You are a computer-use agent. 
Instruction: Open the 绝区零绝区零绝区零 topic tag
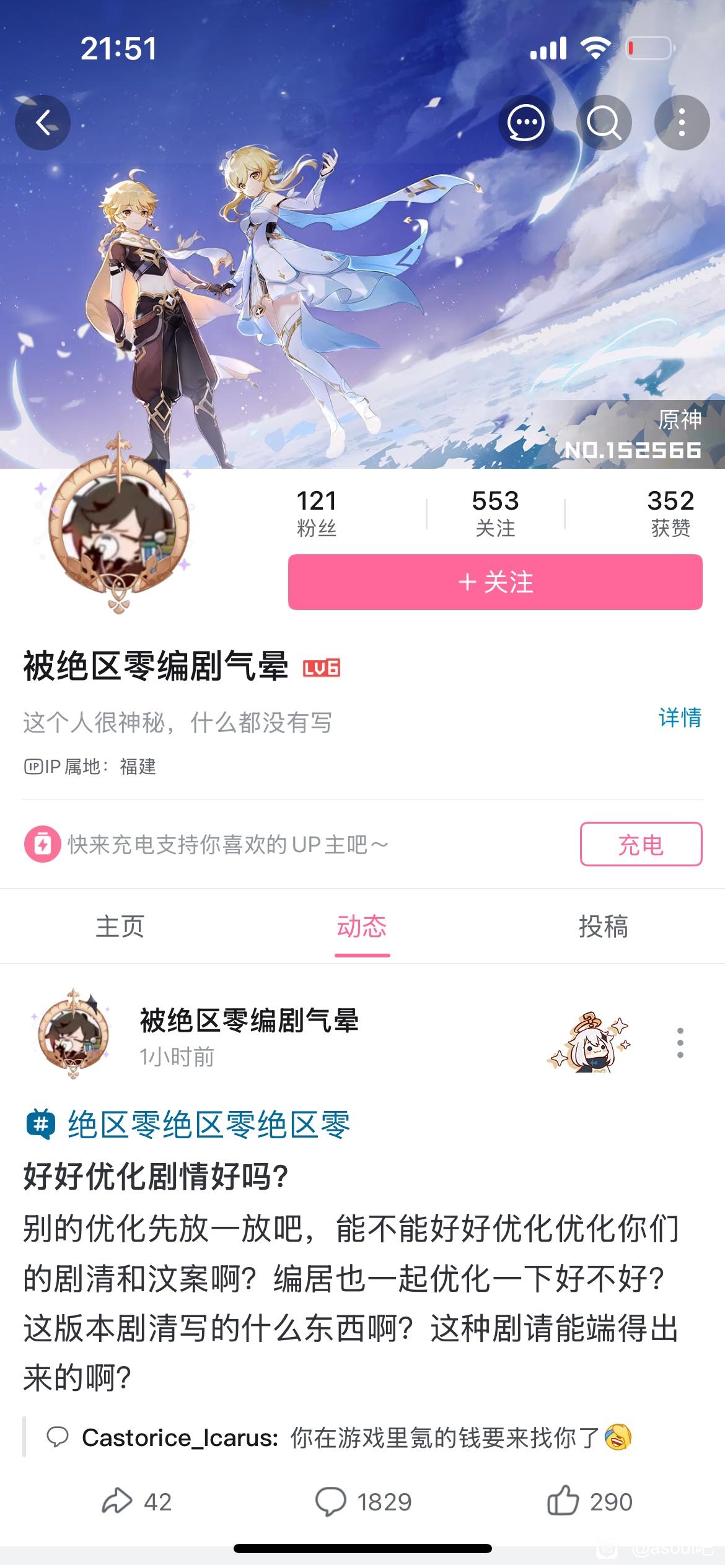208,1125
